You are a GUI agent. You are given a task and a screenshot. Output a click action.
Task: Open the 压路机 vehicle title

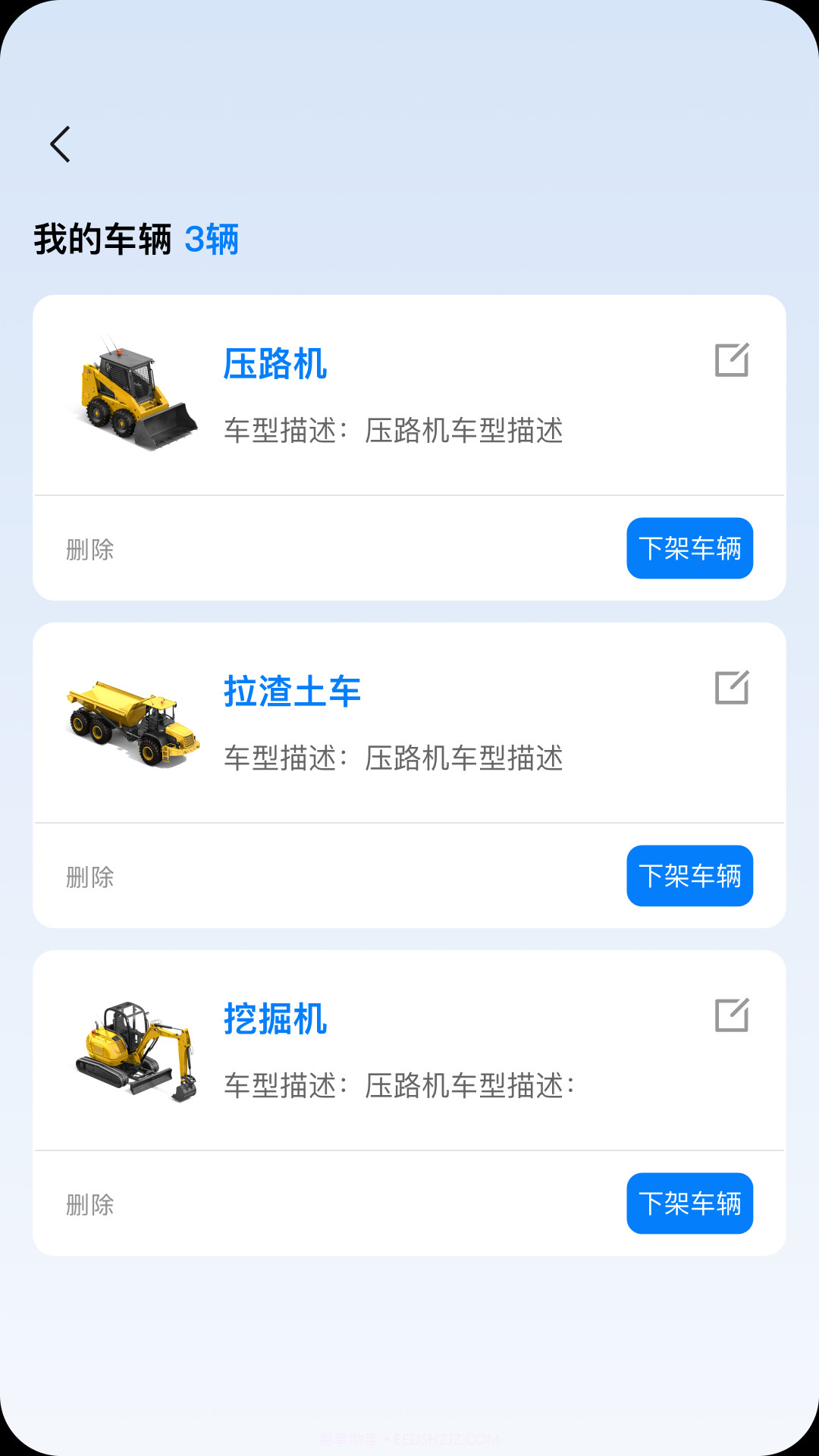click(275, 364)
